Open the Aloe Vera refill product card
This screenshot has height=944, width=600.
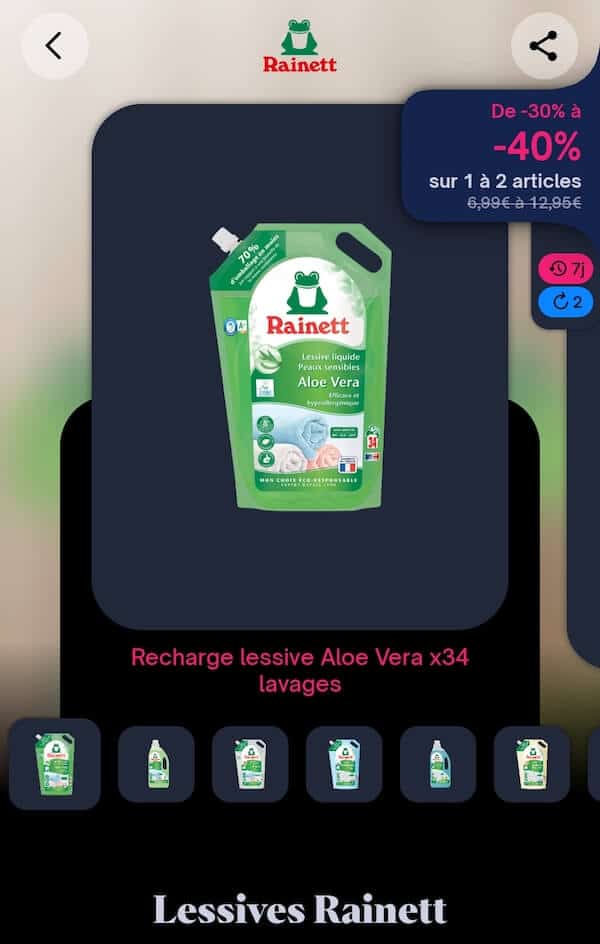pos(300,367)
